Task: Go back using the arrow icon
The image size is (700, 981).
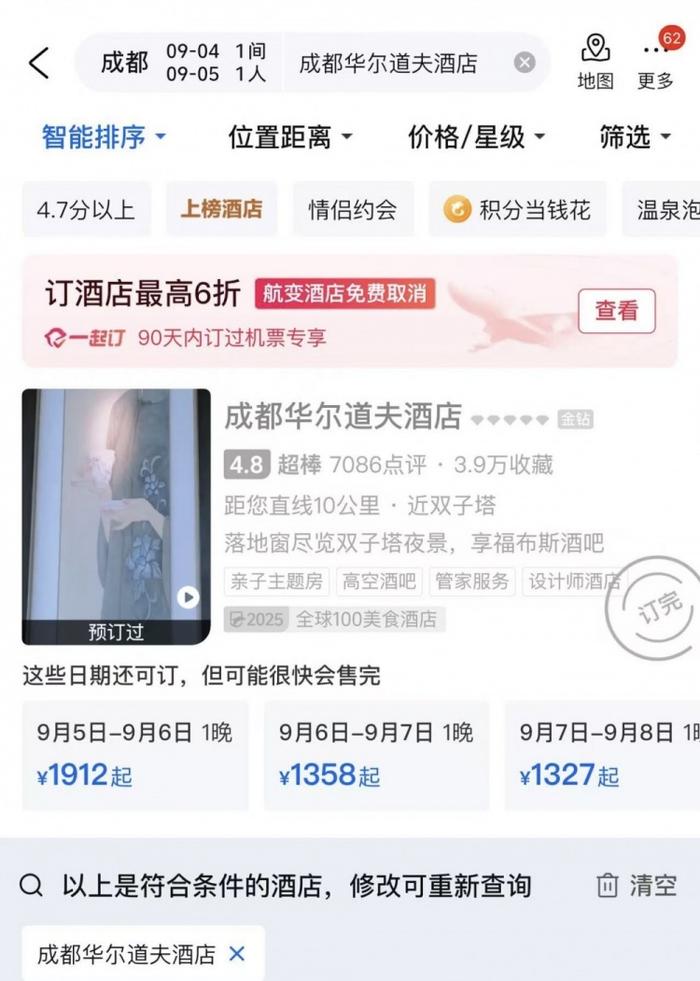Action: point(39,63)
